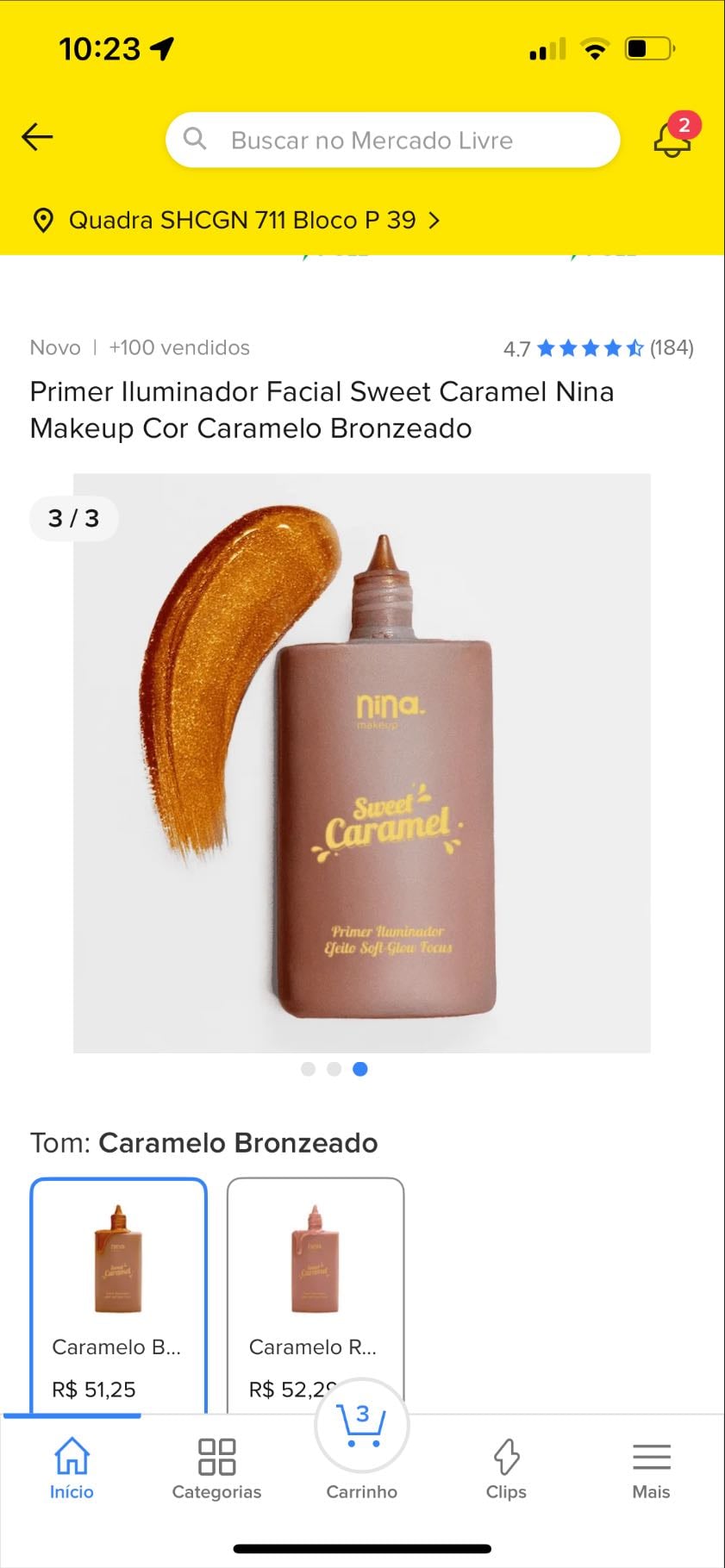Open the Sweet Caramel product photo
Viewport: 725px width, 1568px height.
(x=362, y=763)
